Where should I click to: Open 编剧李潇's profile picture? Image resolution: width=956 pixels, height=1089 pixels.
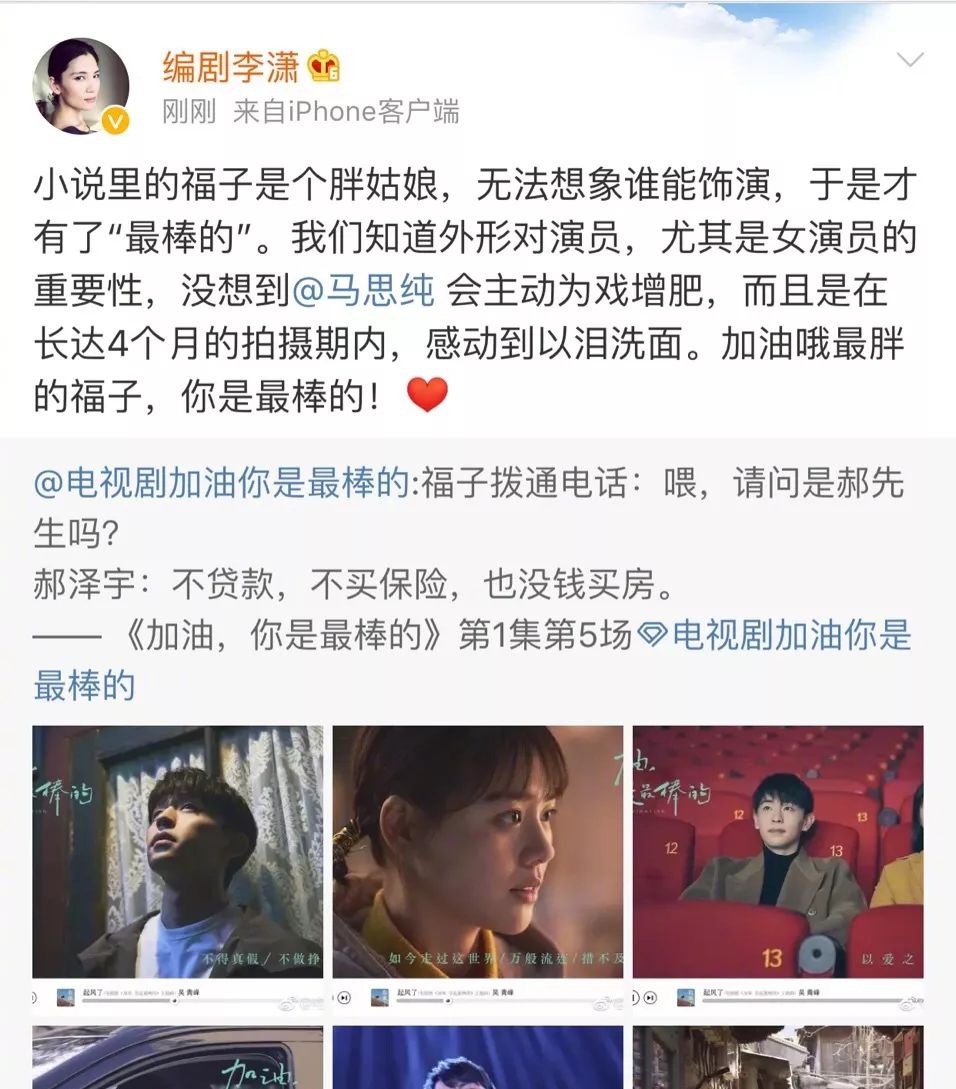[81, 87]
